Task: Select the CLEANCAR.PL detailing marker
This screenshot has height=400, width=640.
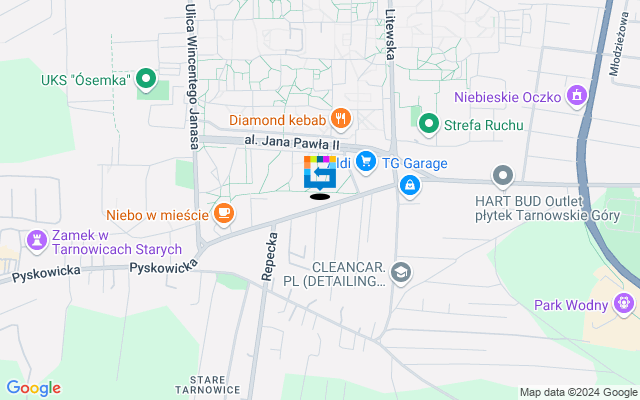Action: point(401,272)
